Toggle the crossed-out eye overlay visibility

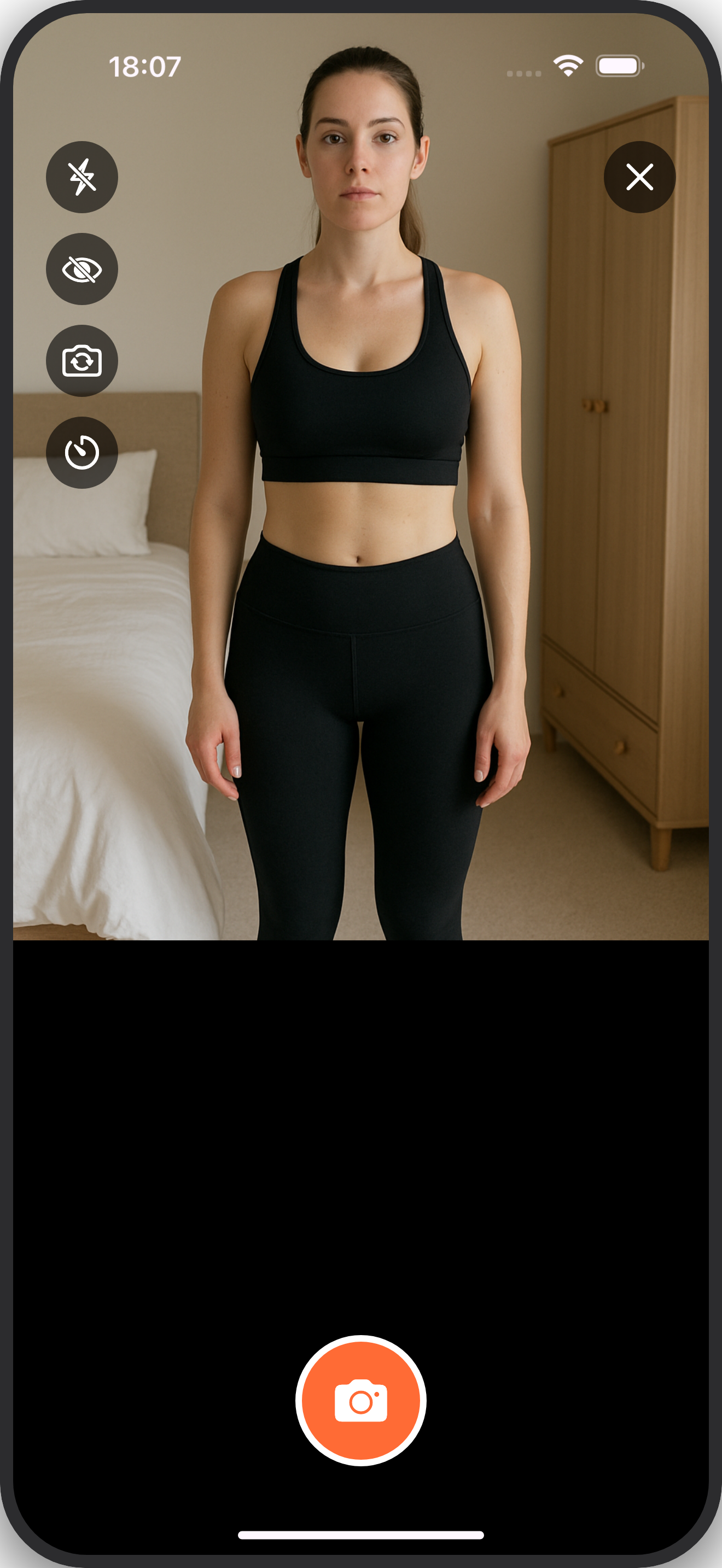(82, 269)
